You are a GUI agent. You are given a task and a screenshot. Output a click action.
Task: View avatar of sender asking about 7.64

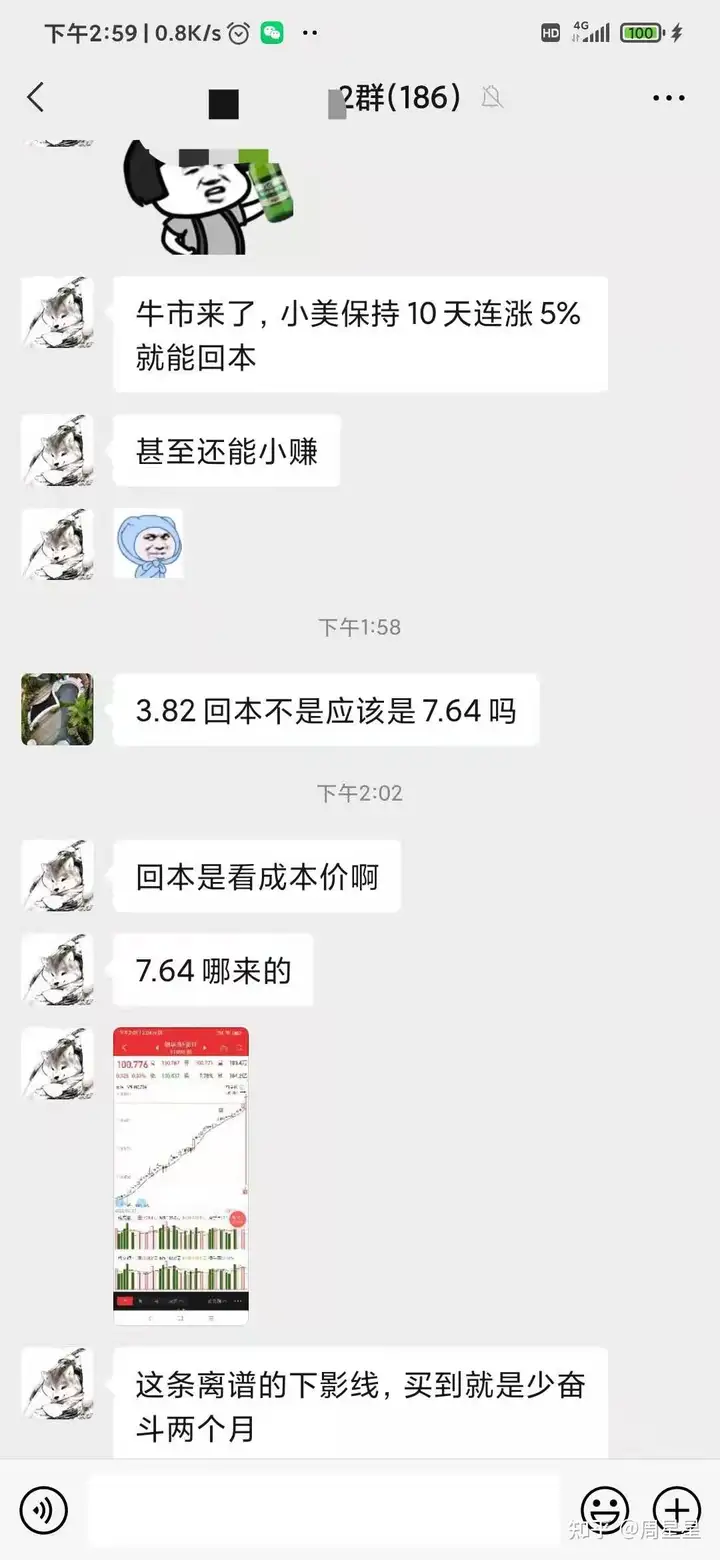point(57,709)
